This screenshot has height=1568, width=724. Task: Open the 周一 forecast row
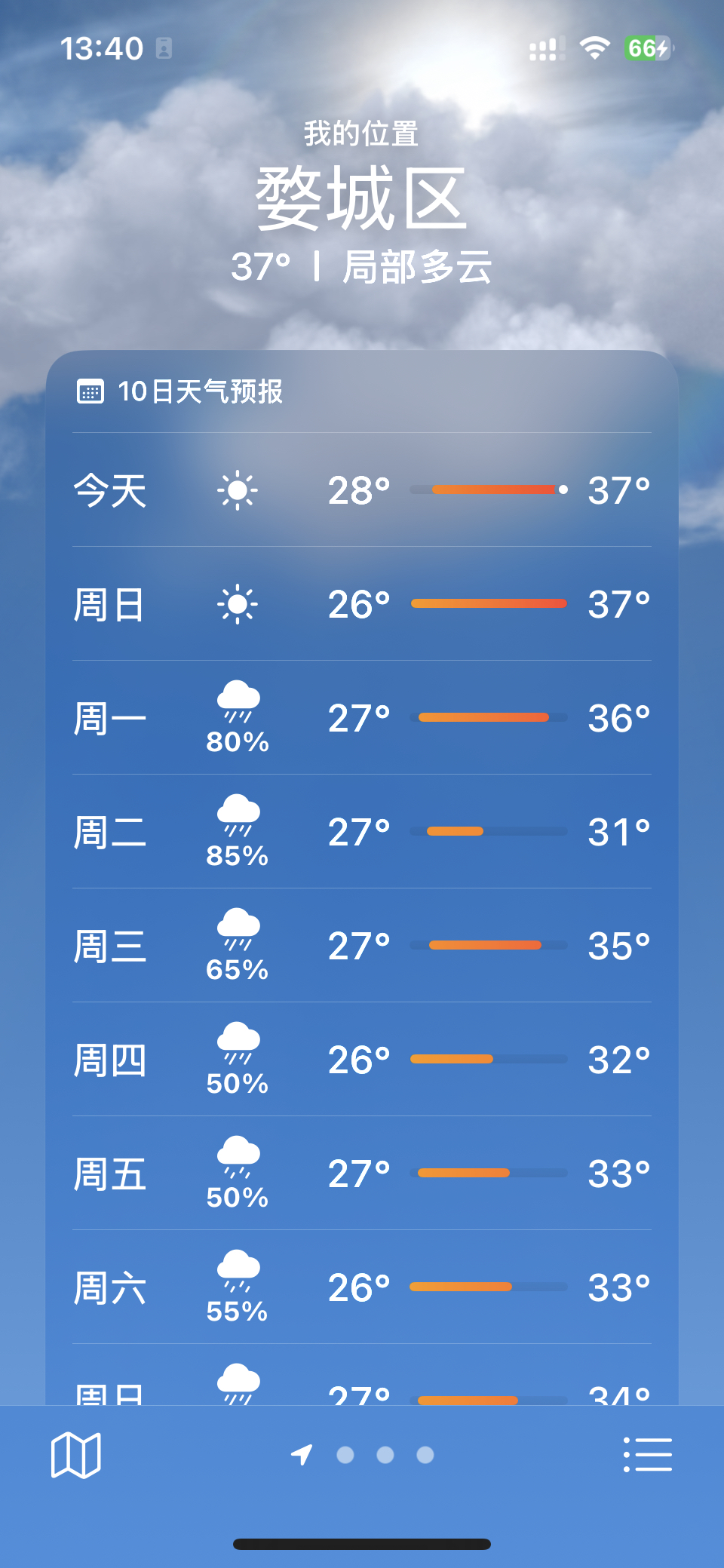(362, 718)
